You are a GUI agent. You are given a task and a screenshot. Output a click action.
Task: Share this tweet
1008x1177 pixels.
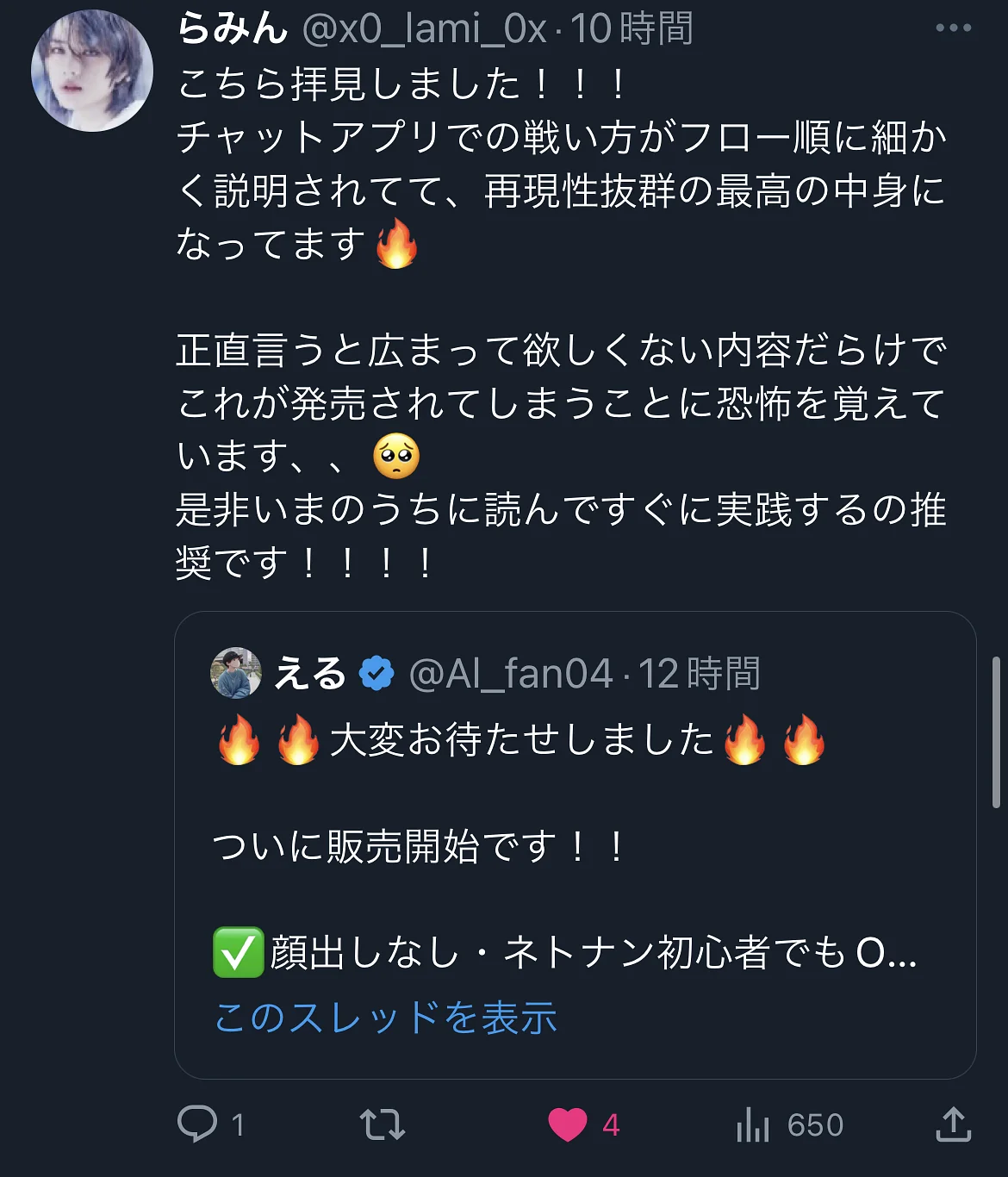953,1124
